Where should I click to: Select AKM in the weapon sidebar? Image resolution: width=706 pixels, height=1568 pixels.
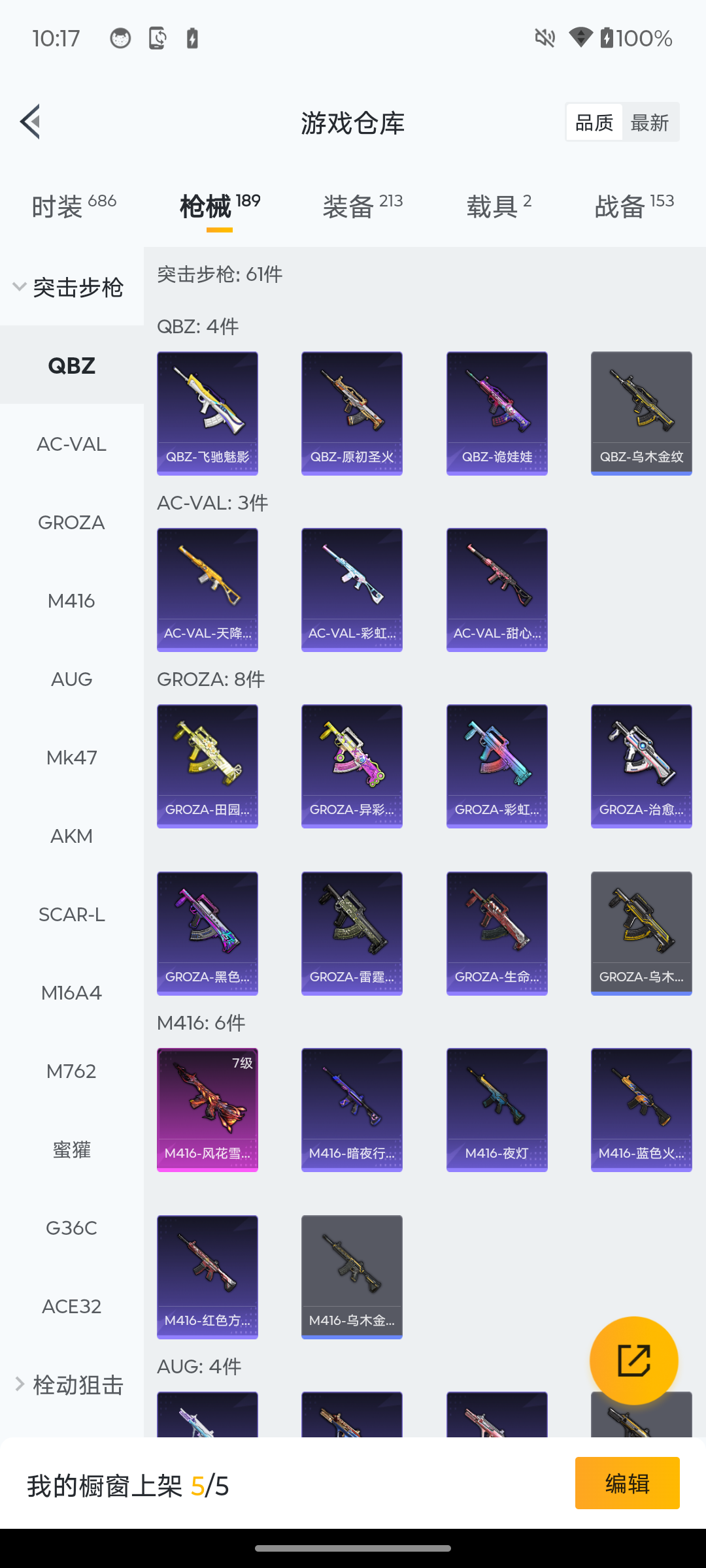pyautogui.click(x=71, y=836)
